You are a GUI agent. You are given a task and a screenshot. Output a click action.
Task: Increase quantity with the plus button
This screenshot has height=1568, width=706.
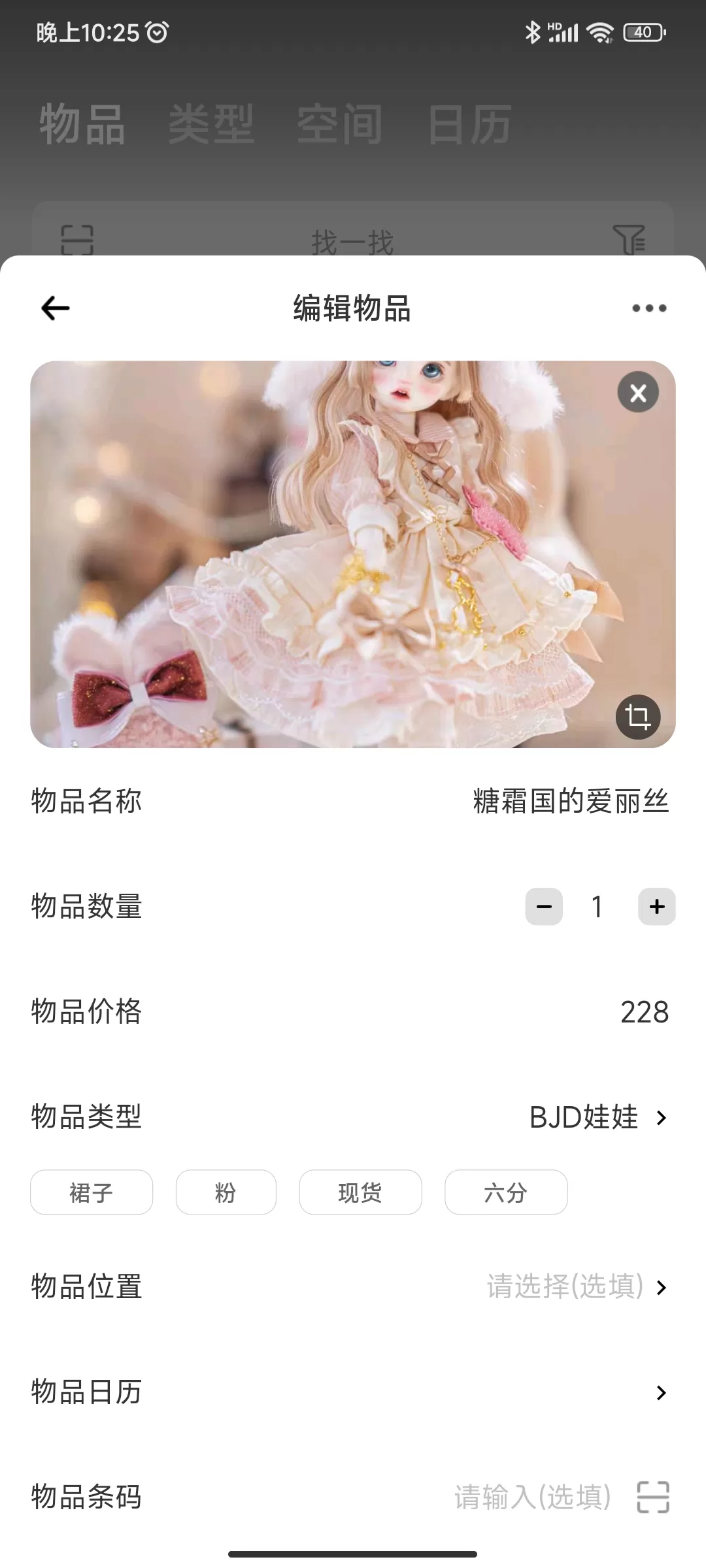tap(656, 906)
